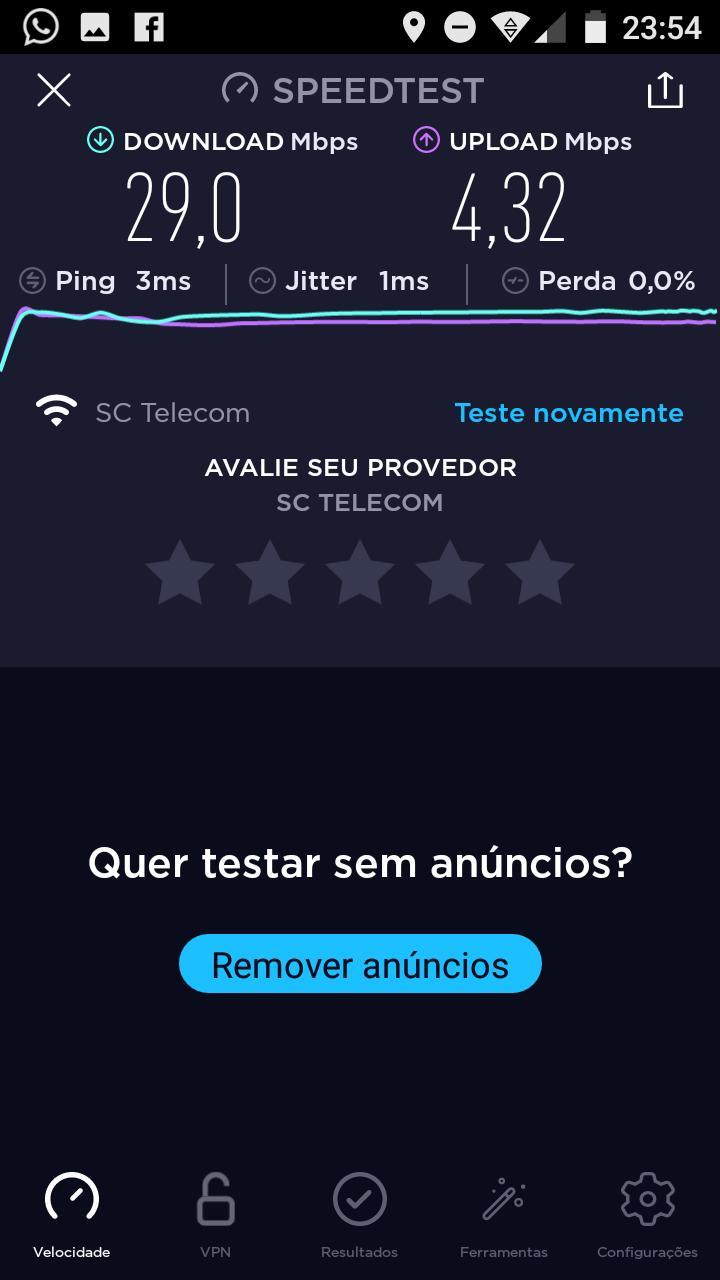Share the speed test result
Viewport: 720px width, 1280px height.
click(665, 90)
